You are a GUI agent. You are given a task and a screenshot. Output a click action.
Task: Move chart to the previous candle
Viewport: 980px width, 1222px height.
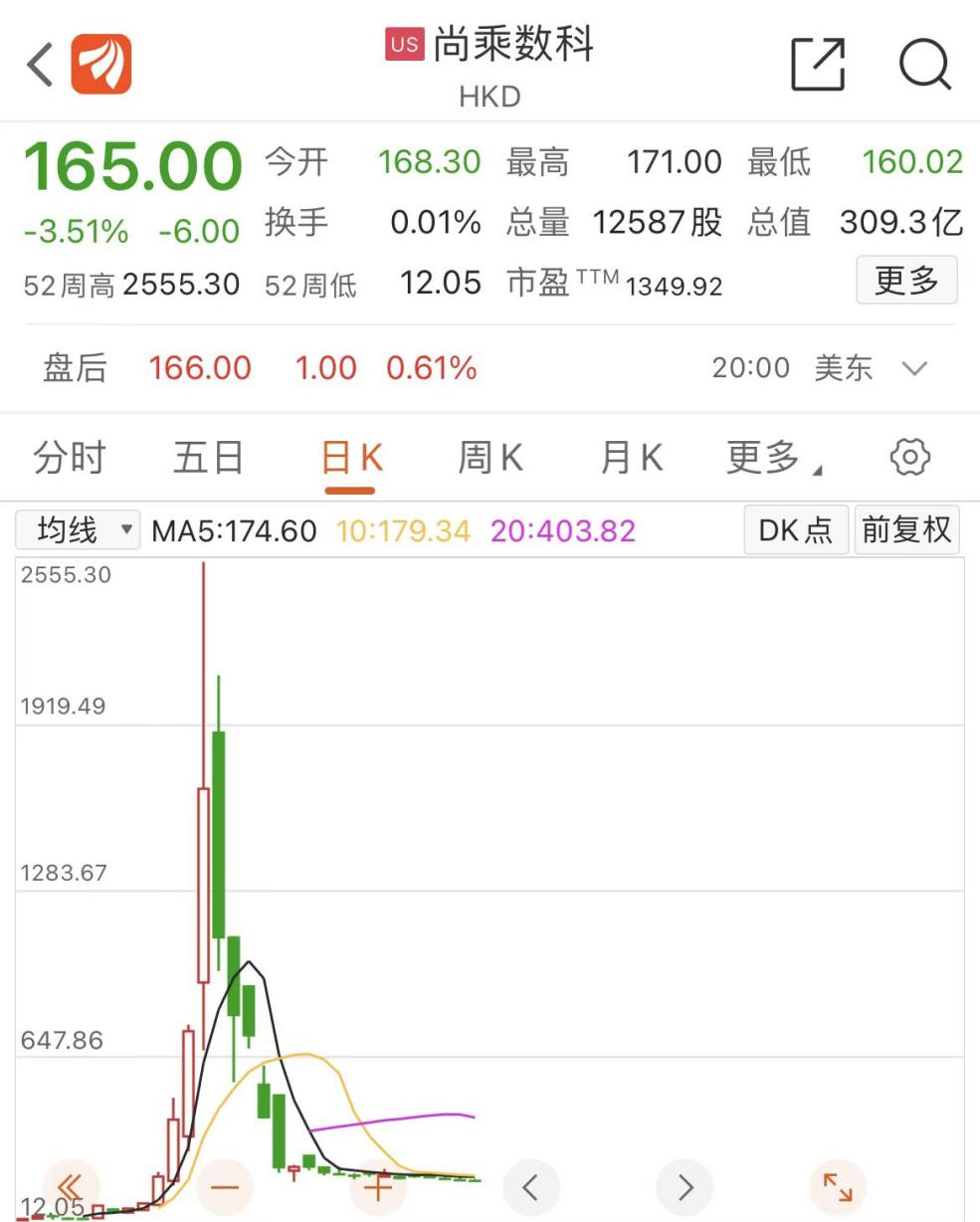[531, 1187]
